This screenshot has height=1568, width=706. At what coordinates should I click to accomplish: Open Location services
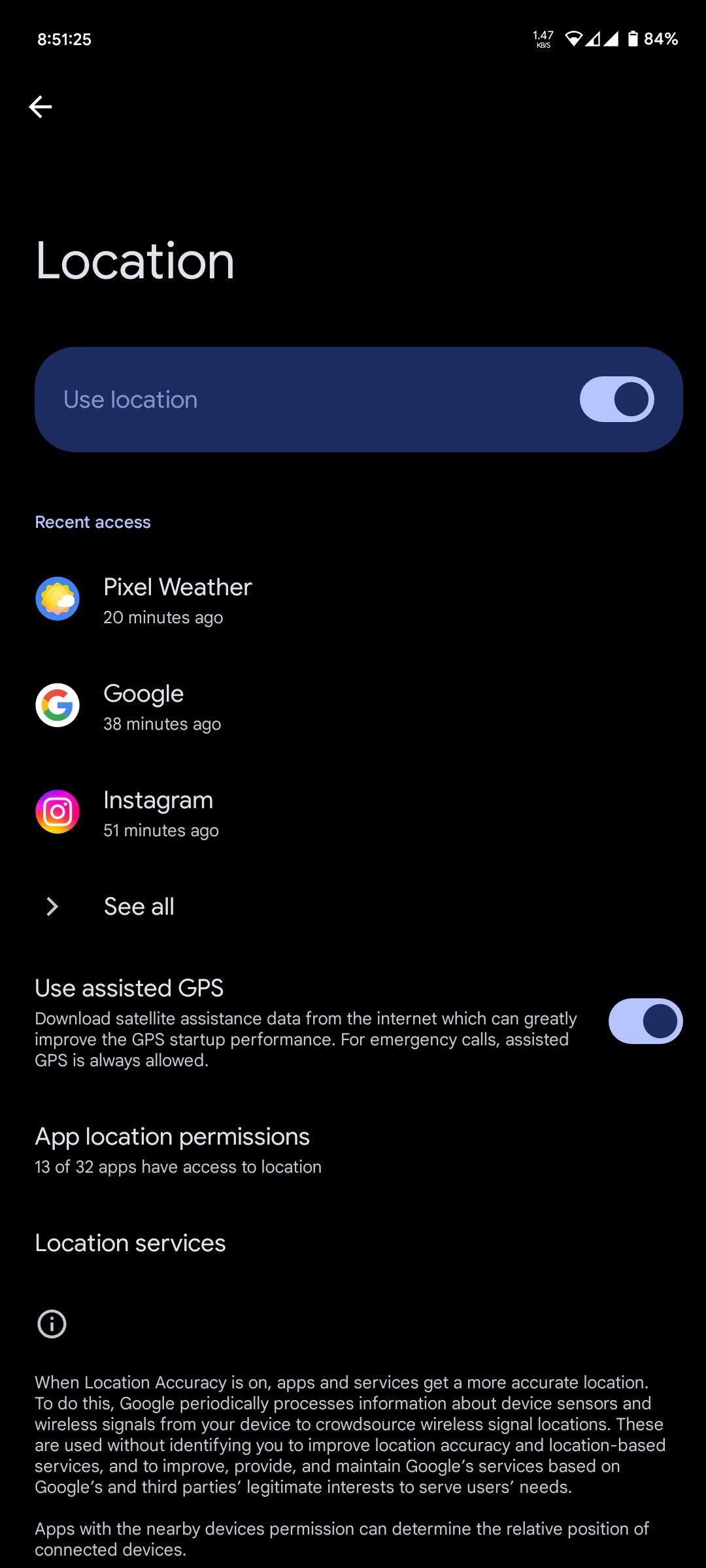(353, 1243)
